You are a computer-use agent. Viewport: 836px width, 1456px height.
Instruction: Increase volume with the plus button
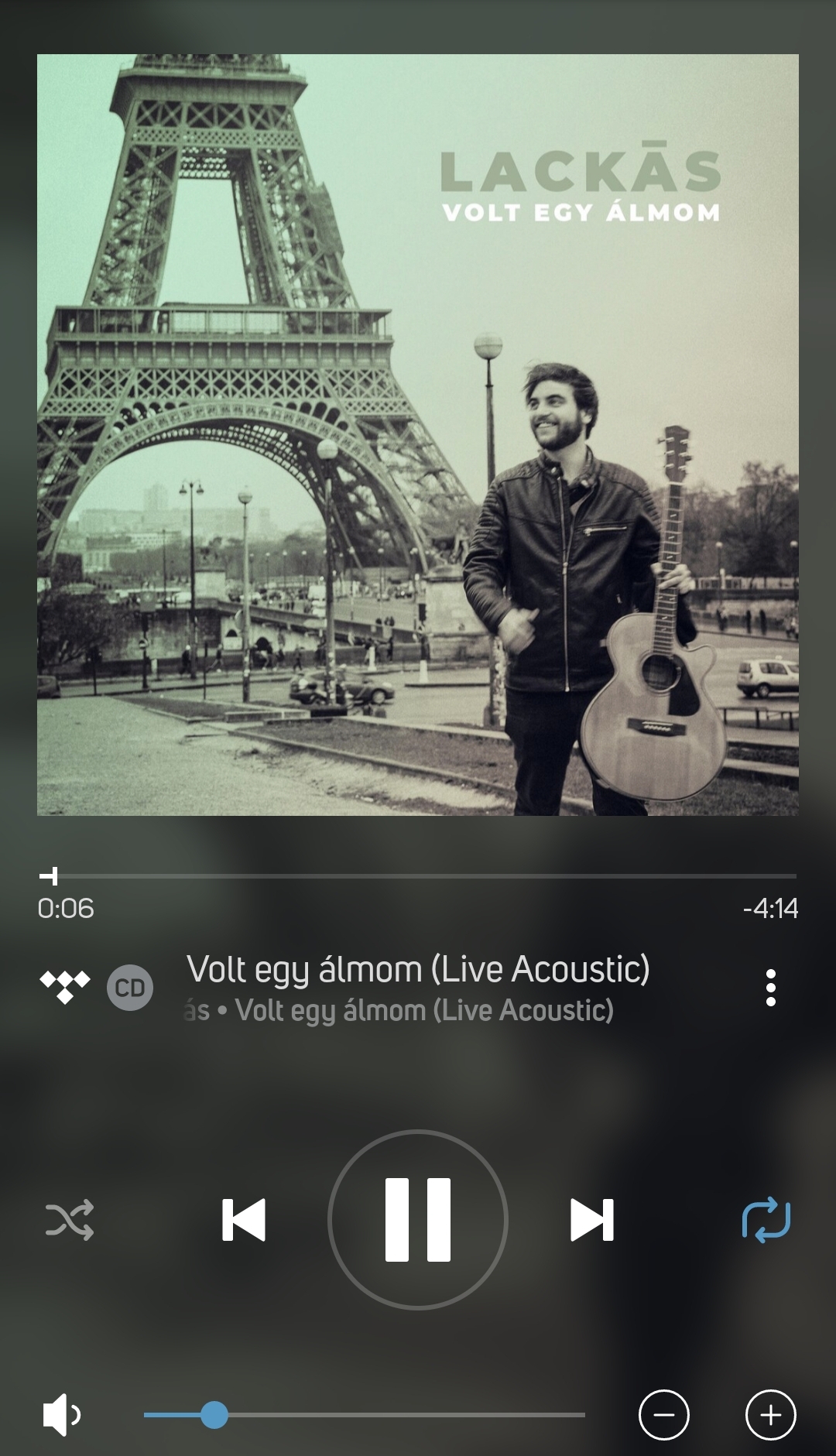tap(770, 1415)
